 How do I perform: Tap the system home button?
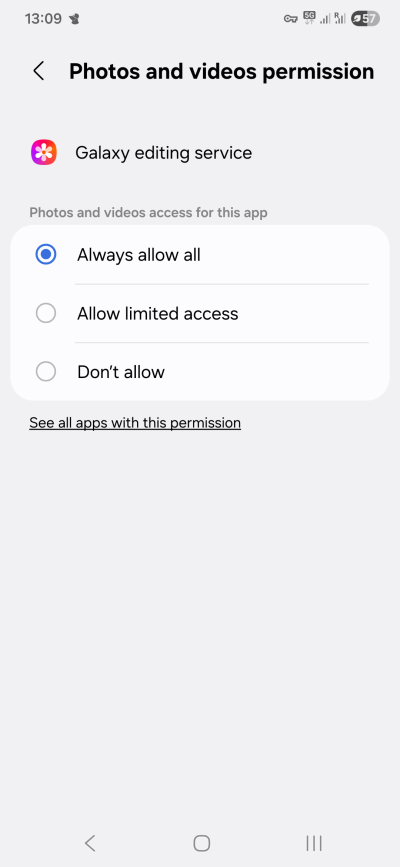coord(201,843)
